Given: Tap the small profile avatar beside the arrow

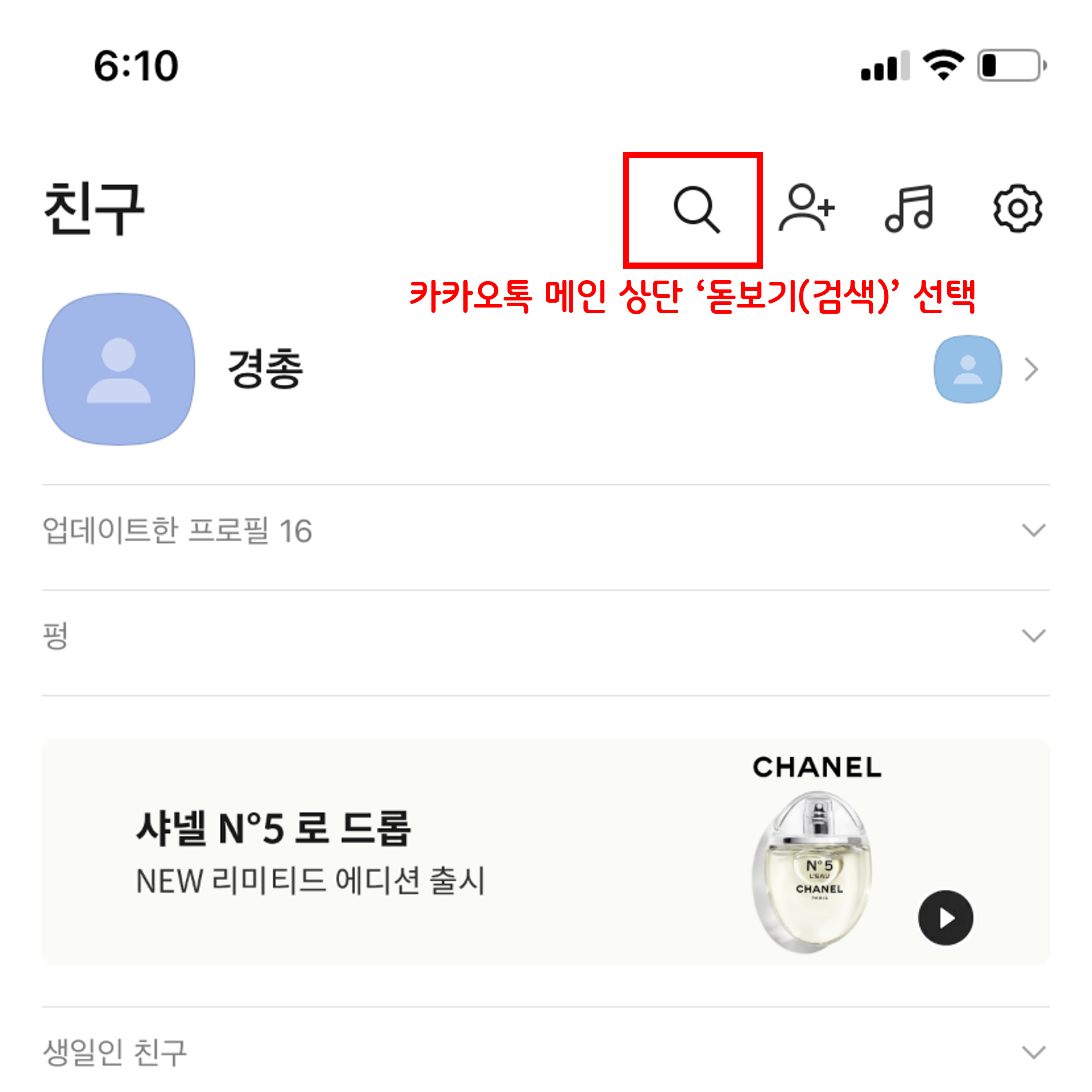Looking at the screenshot, I should tap(967, 369).
